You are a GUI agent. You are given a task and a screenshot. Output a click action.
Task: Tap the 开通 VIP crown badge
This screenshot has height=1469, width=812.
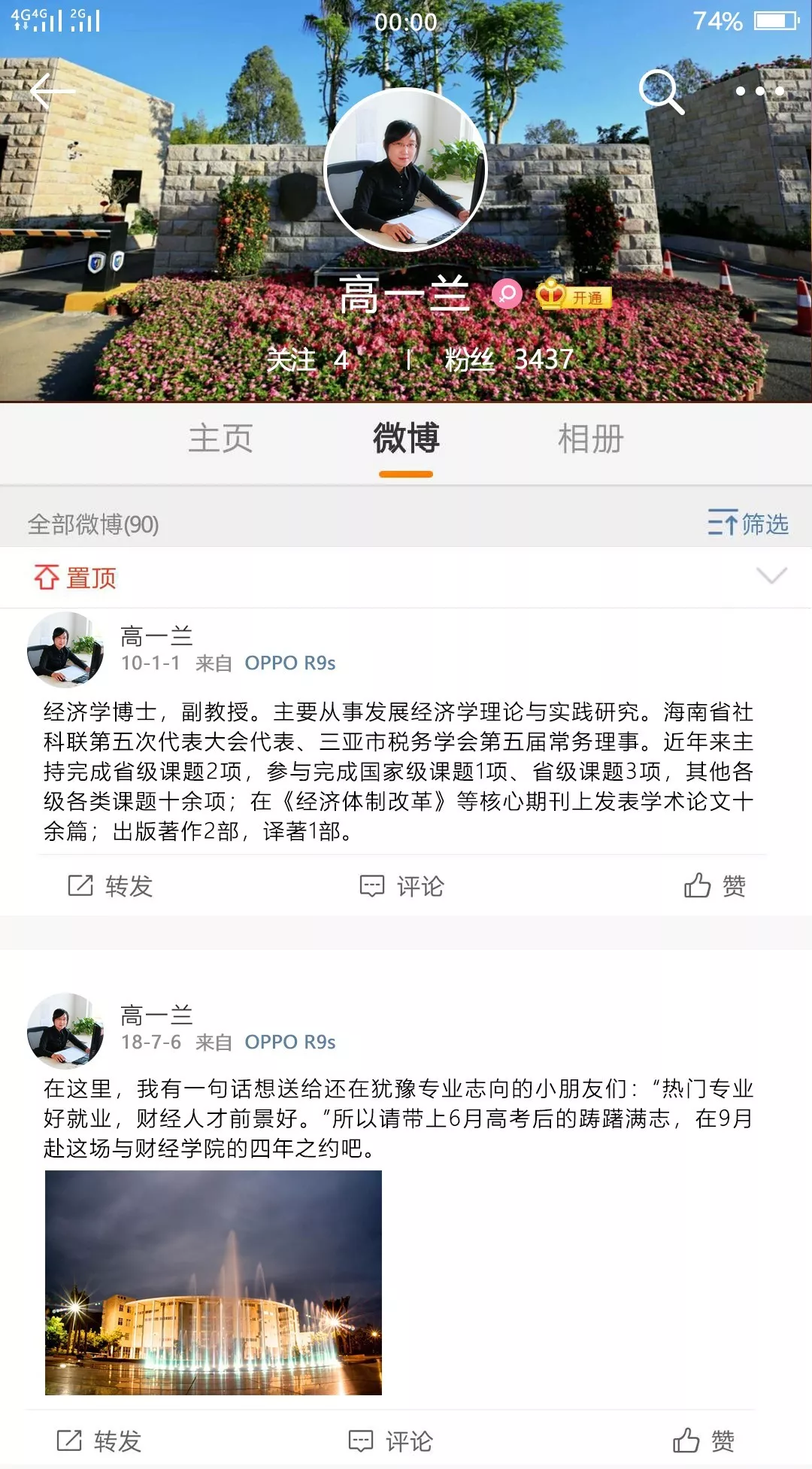point(574,296)
